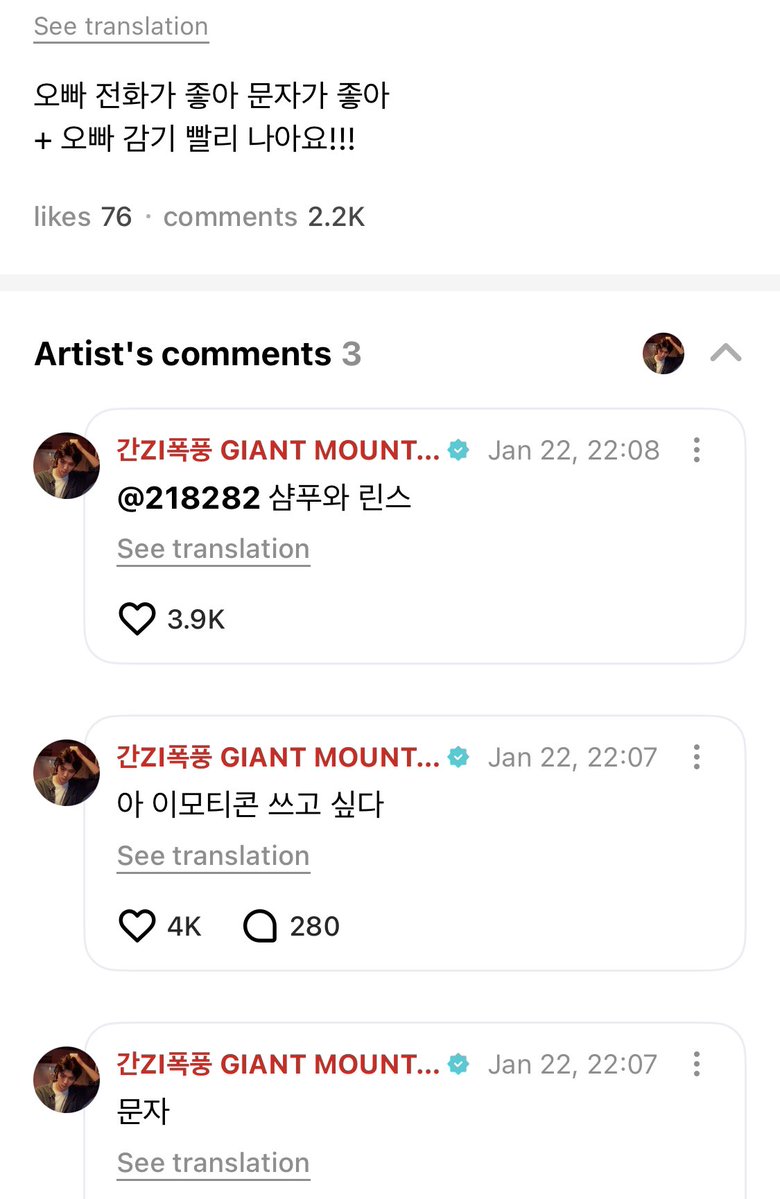Mention user @218282 in the comment

[x=189, y=498]
